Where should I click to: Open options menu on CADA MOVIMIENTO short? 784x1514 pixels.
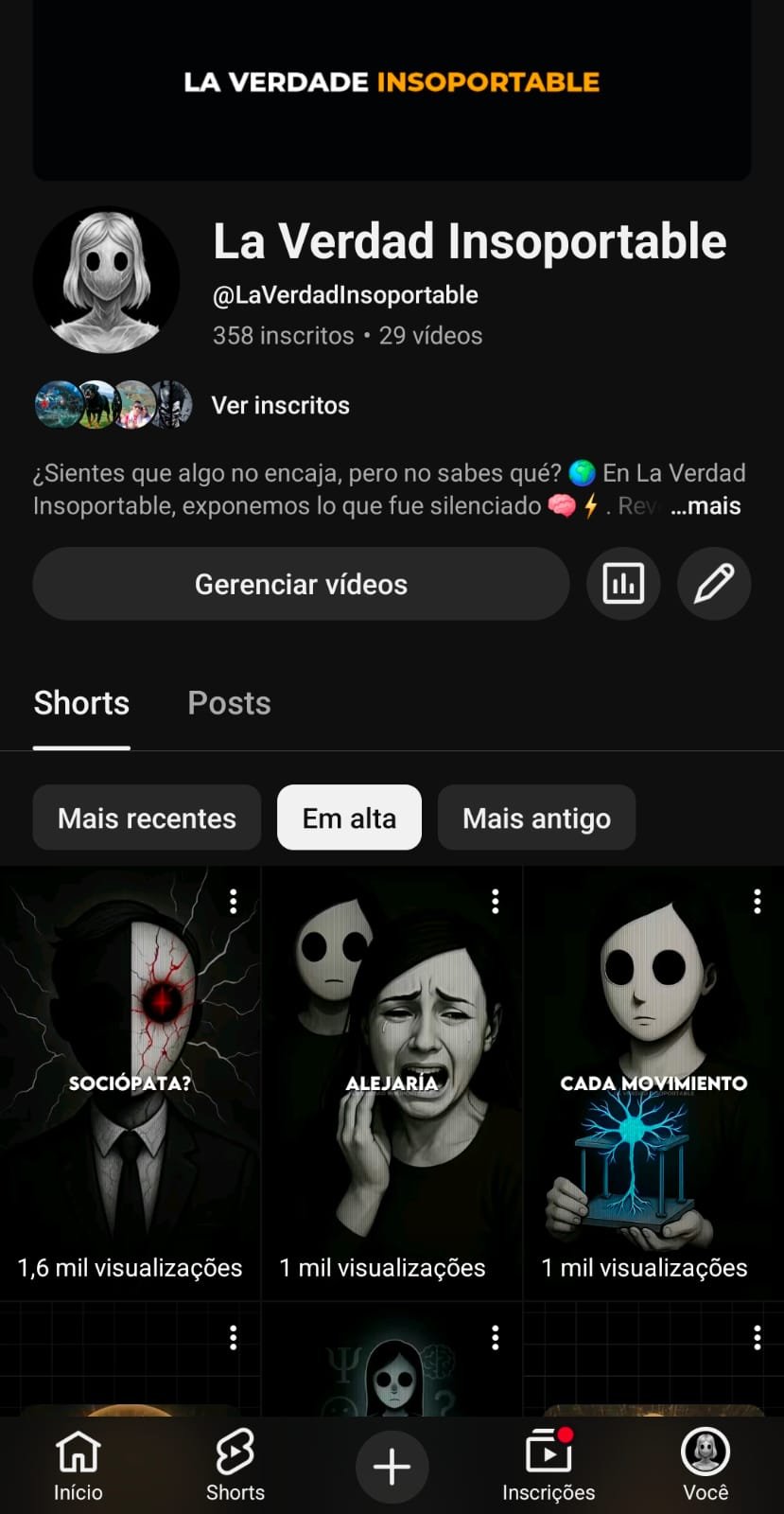click(x=757, y=901)
